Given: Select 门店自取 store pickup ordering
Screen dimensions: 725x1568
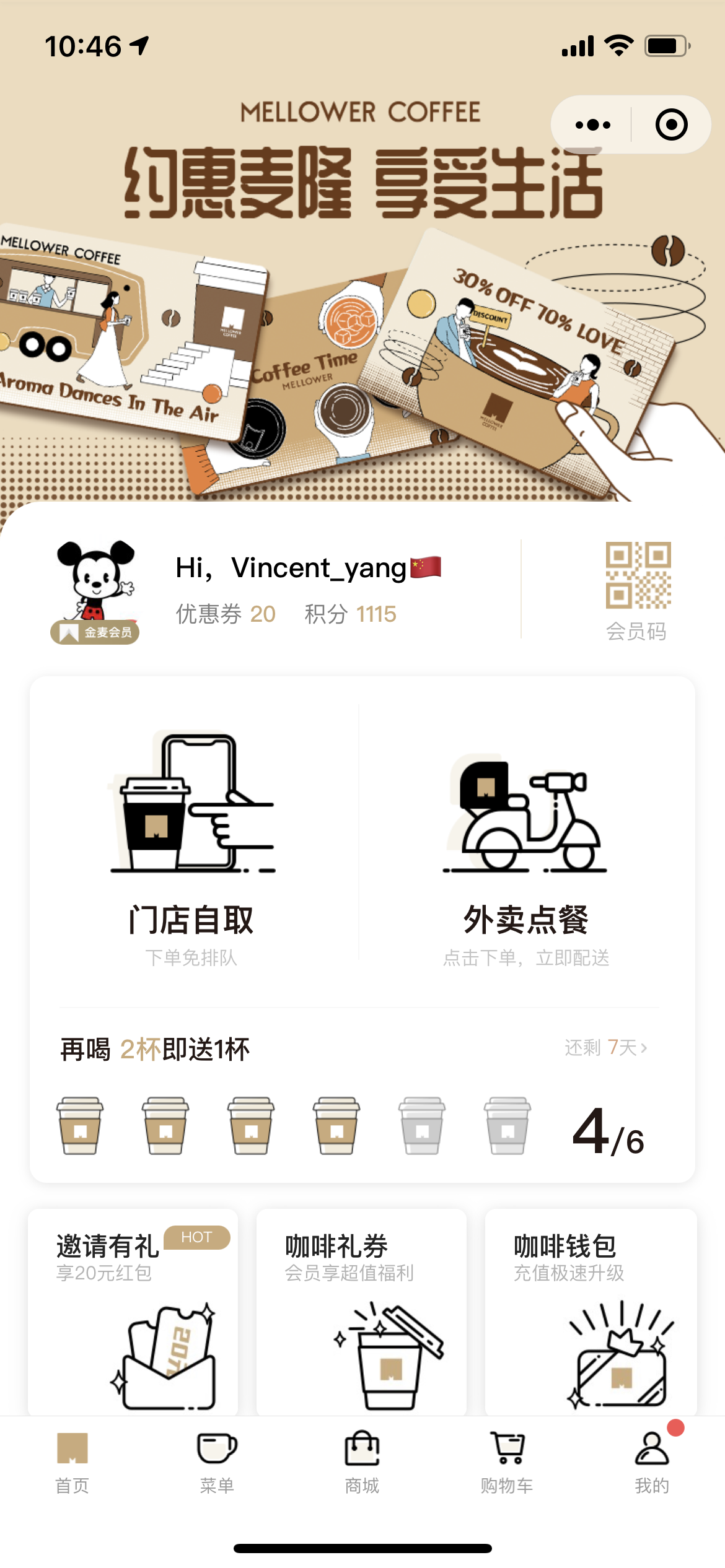Looking at the screenshot, I should click(x=192, y=848).
